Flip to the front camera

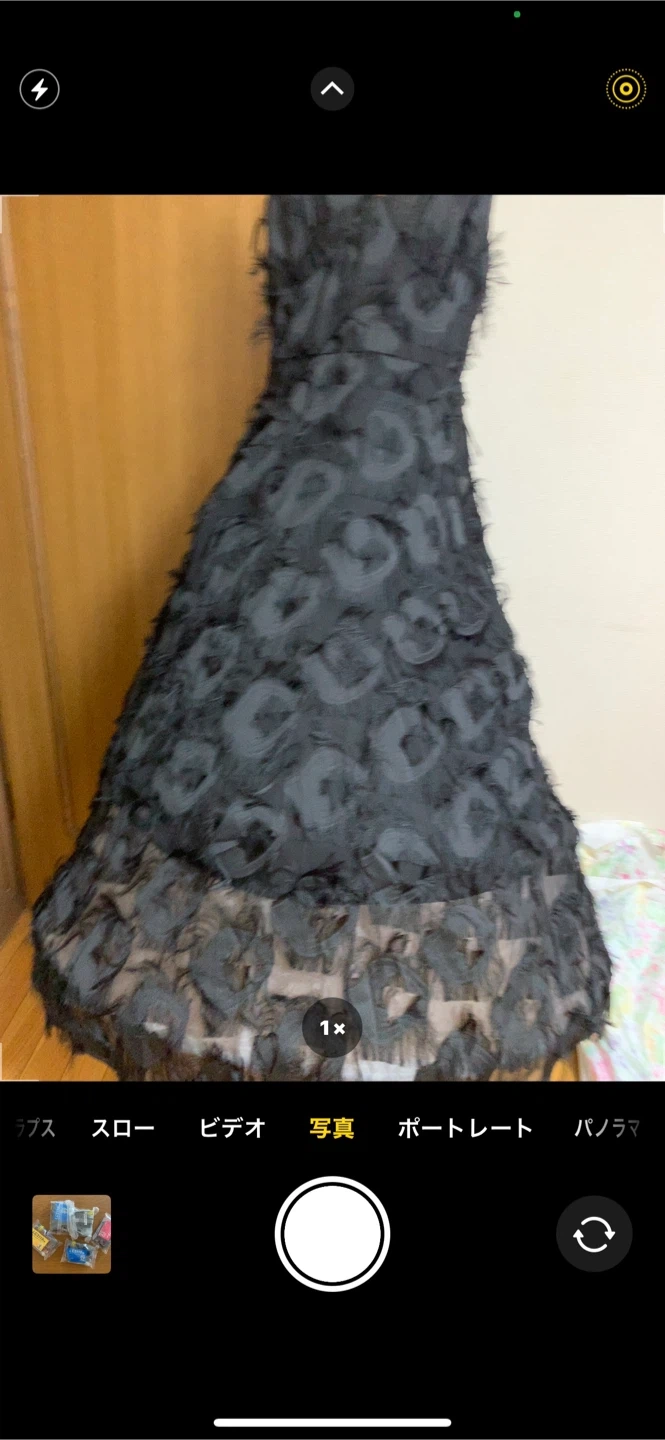pos(594,1234)
